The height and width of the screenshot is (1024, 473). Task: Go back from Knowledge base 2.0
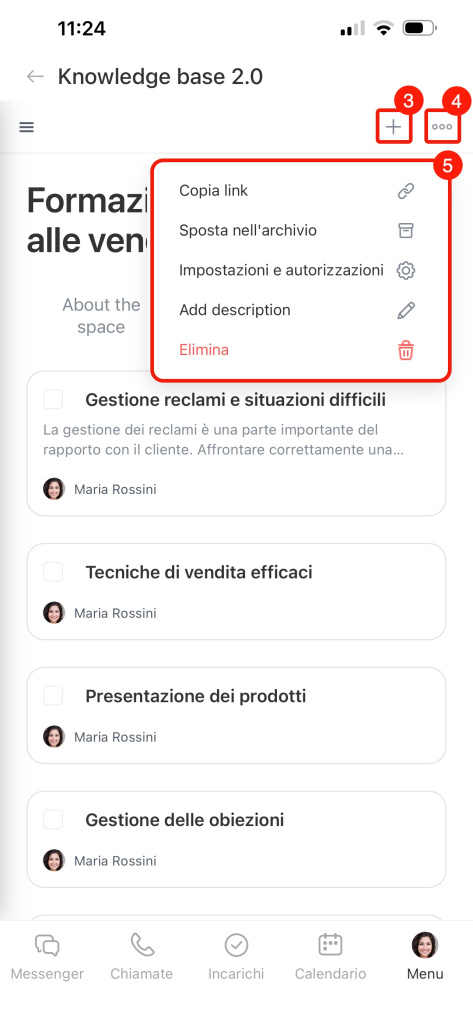point(35,77)
